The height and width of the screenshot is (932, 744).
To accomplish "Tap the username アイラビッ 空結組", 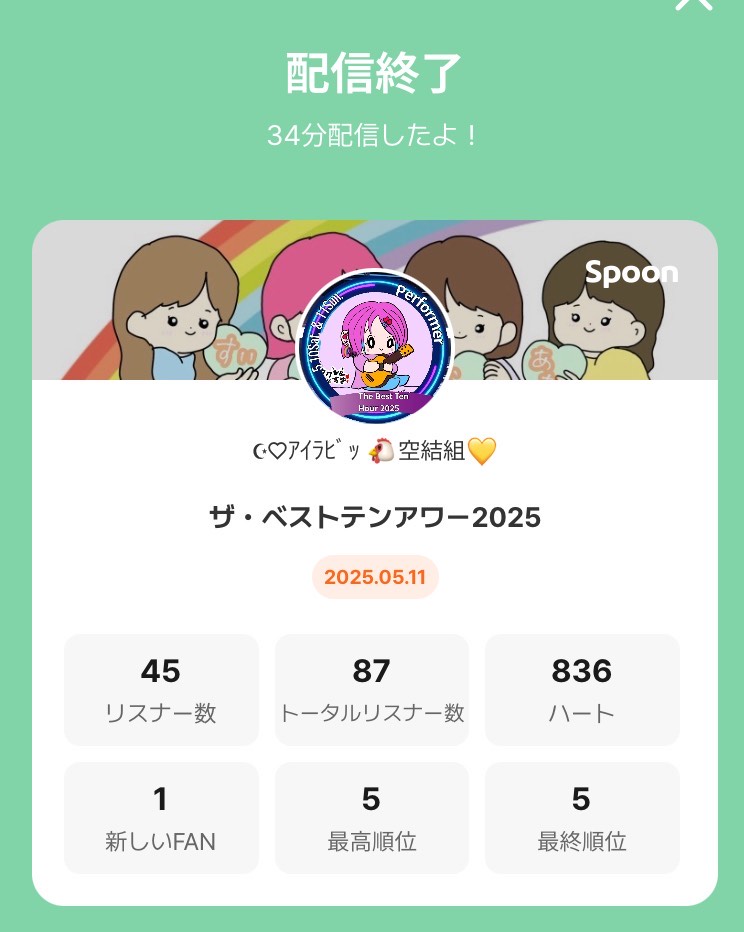I will 372,452.
